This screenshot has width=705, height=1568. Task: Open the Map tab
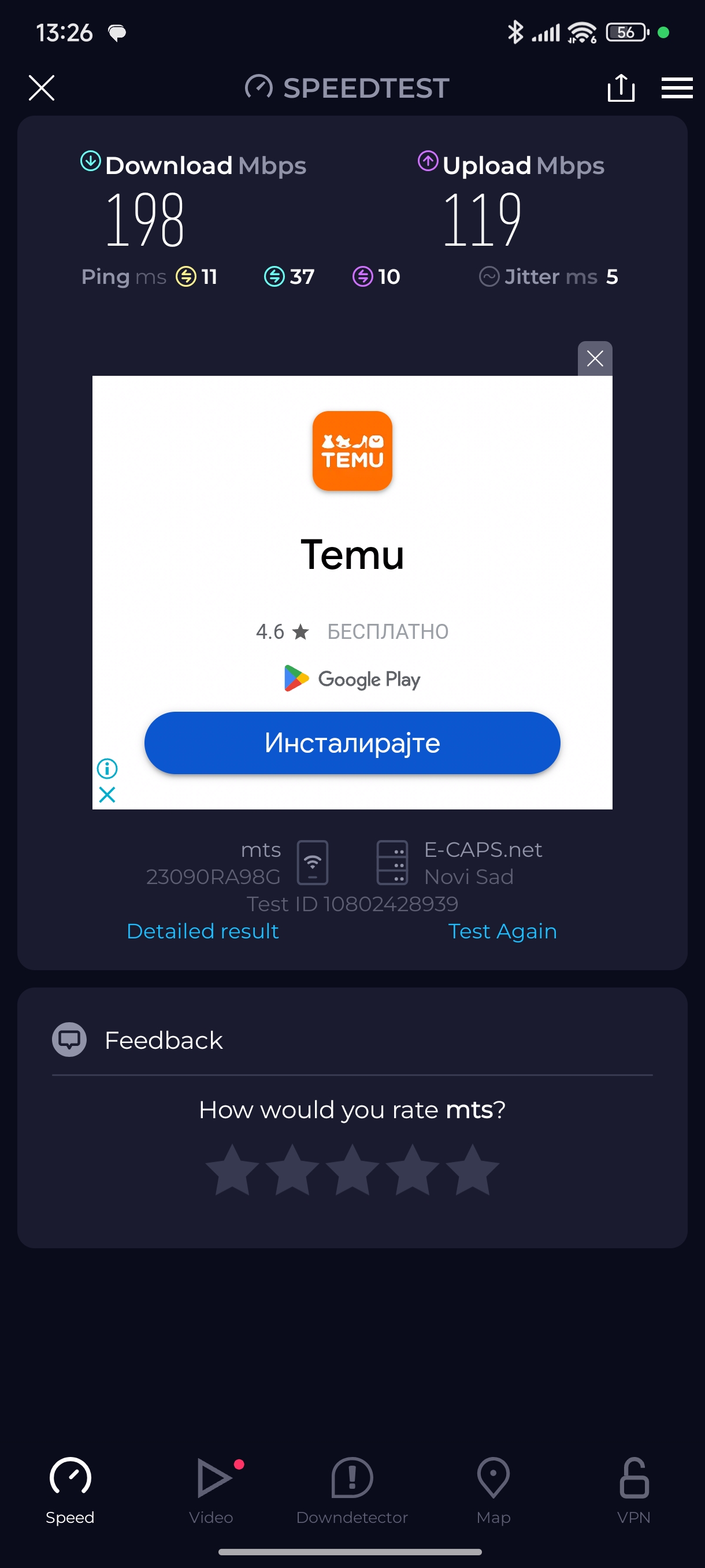click(x=493, y=1489)
